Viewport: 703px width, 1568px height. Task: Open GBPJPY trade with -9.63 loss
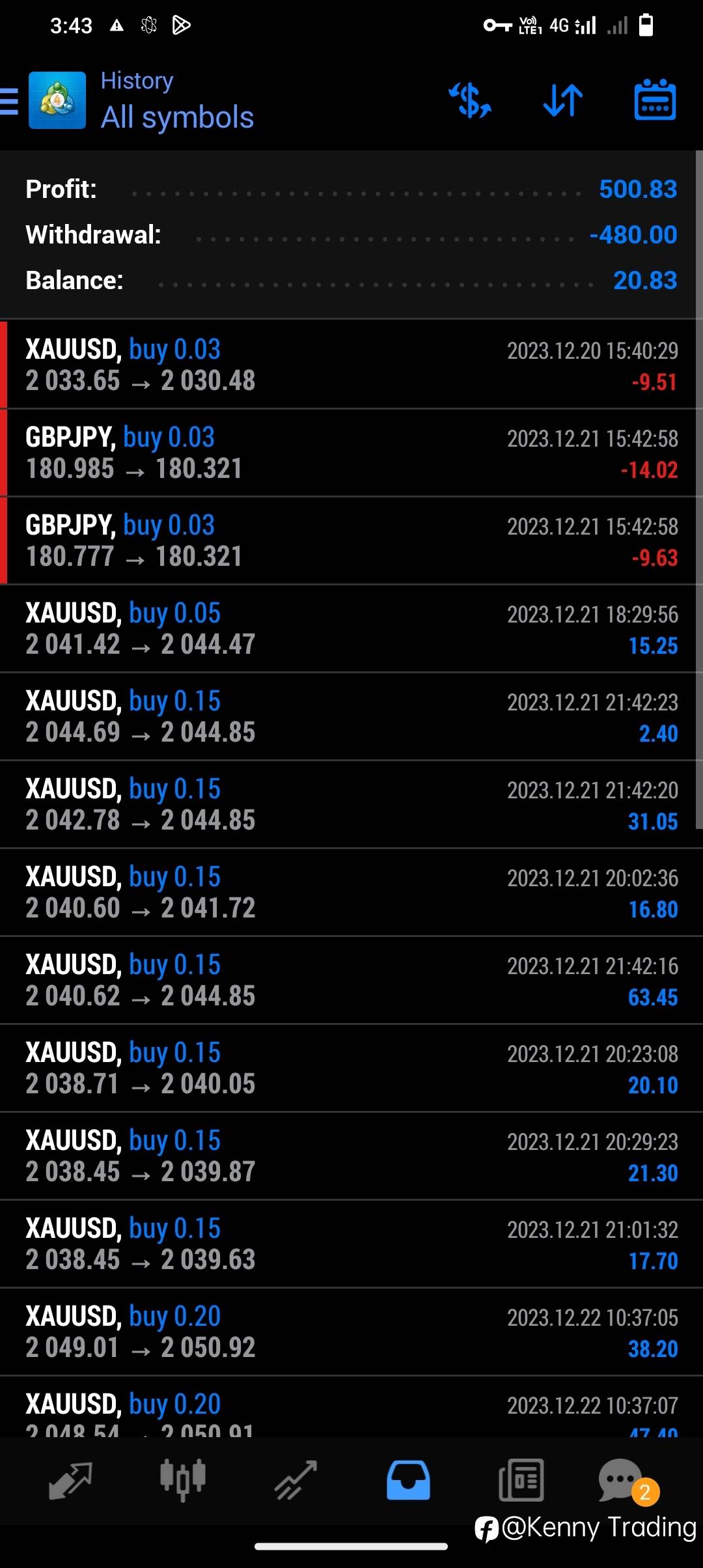[x=351, y=540]
